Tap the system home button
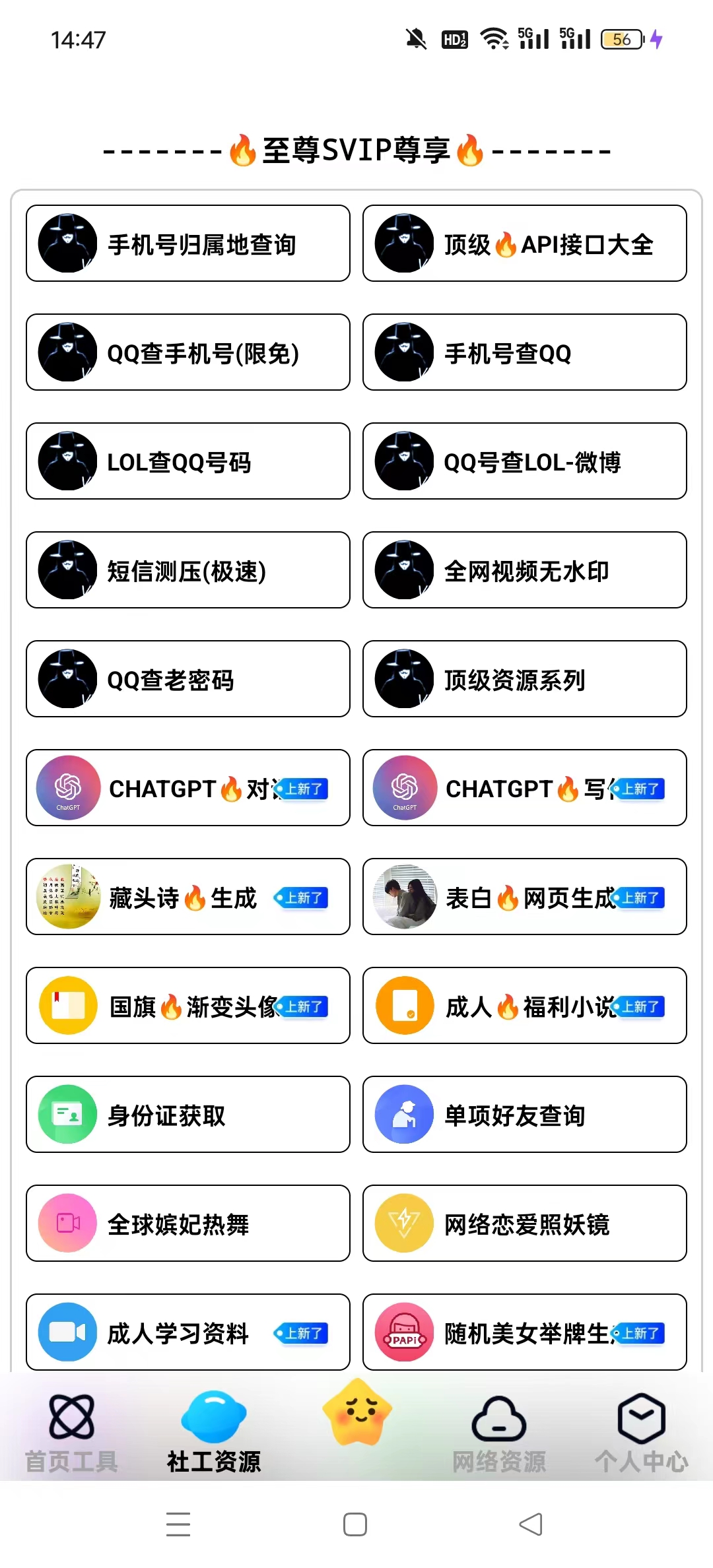The width and height of the screenshot is (713, 1568). (x=355, y=1524)
